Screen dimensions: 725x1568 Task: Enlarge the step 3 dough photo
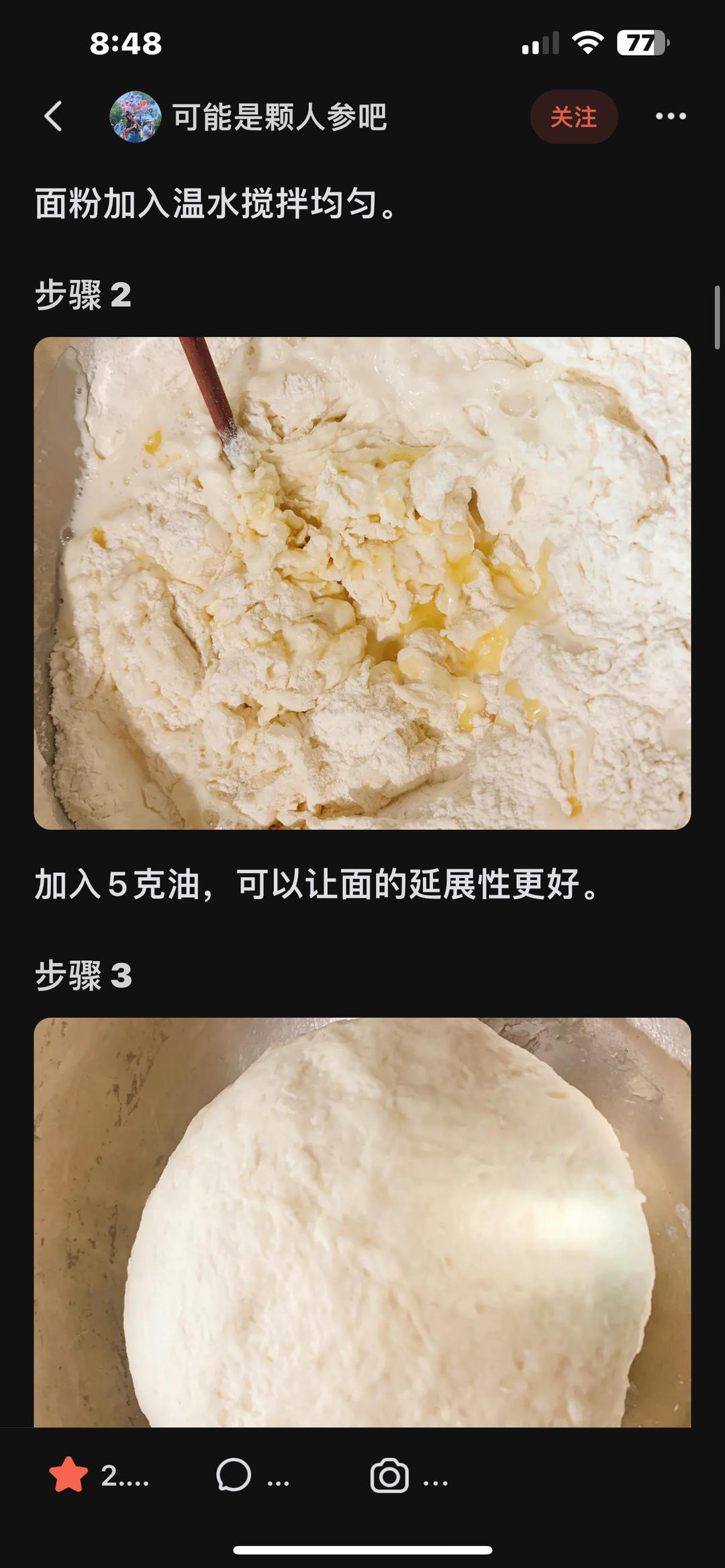point(362,1221)
